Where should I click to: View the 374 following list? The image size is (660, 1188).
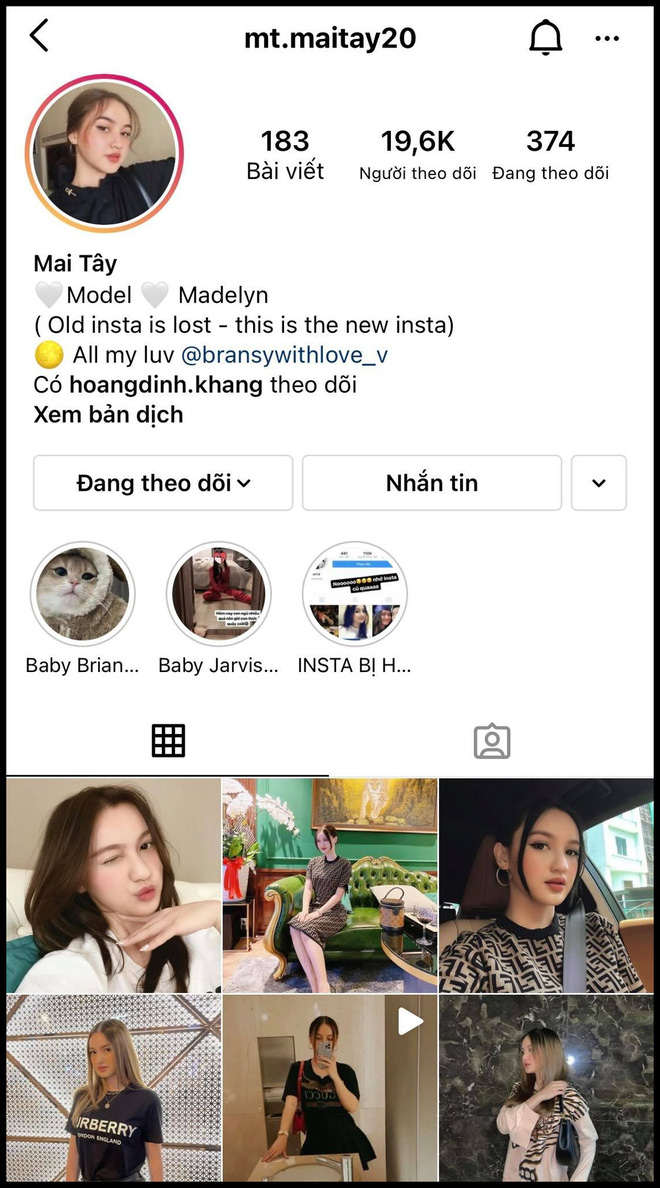pos(550,155)
